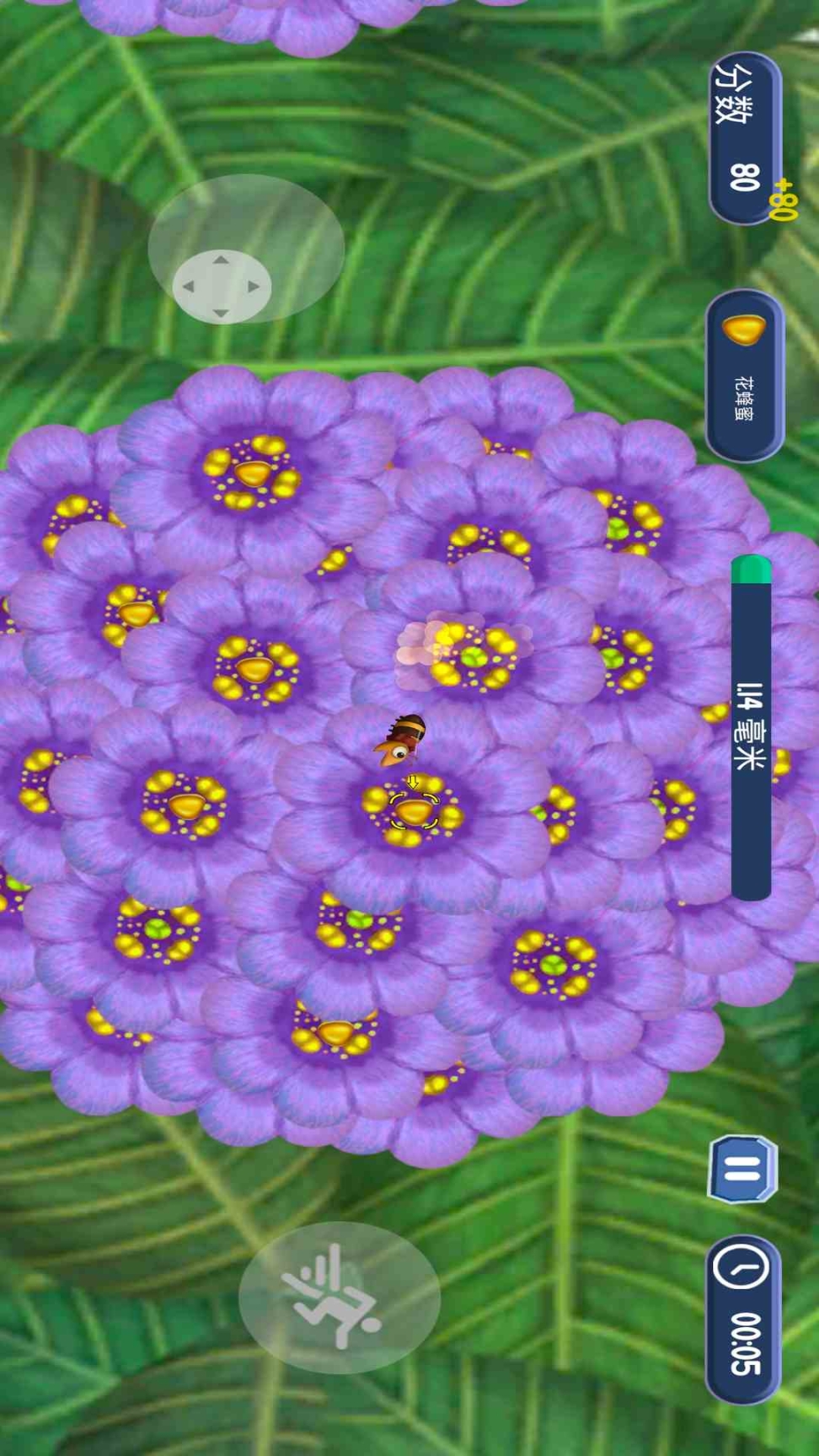
Task: Tap the 花蜂蜜 honey item button
Action: click(x=745, y=375)
